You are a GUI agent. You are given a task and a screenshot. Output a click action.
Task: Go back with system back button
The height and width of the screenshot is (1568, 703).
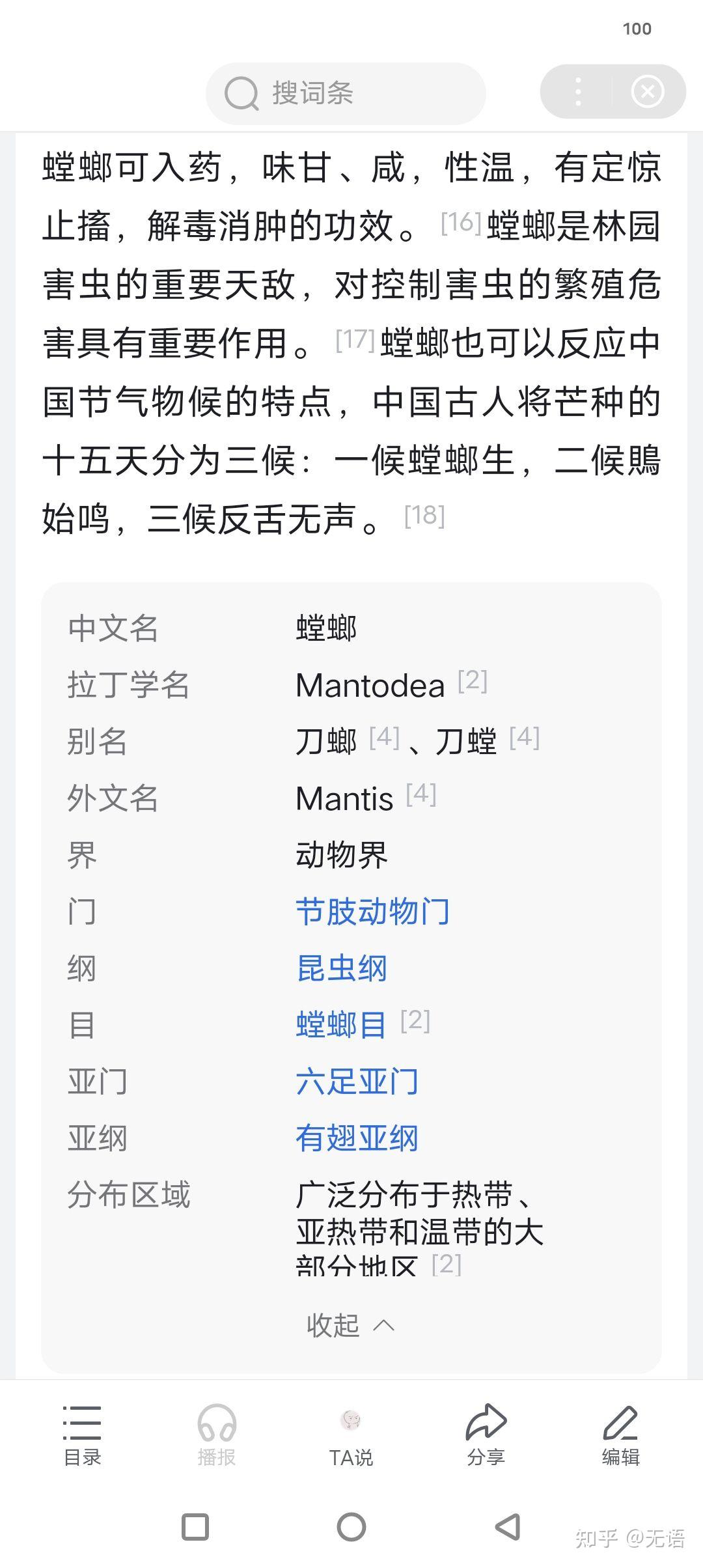(508, 1526)
